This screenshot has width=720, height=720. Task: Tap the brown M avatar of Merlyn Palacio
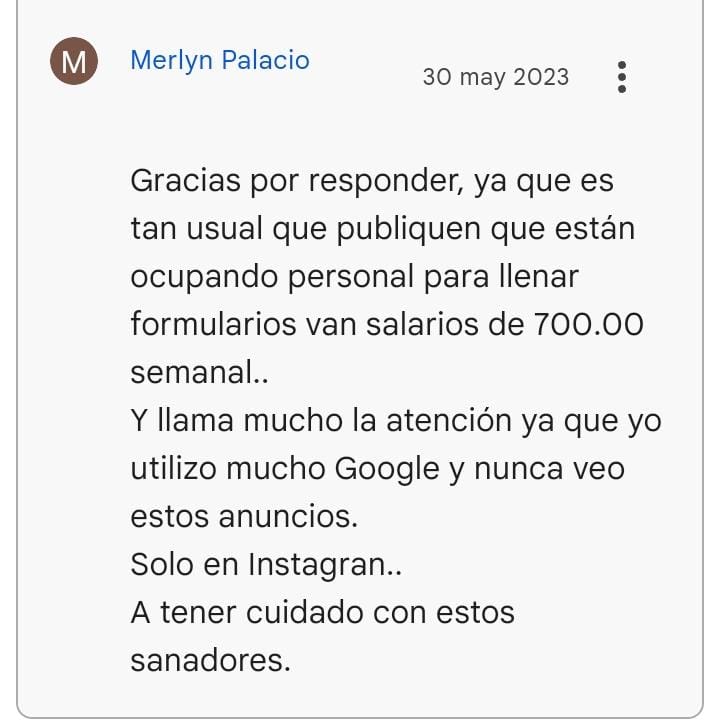(x=74, y=62)
